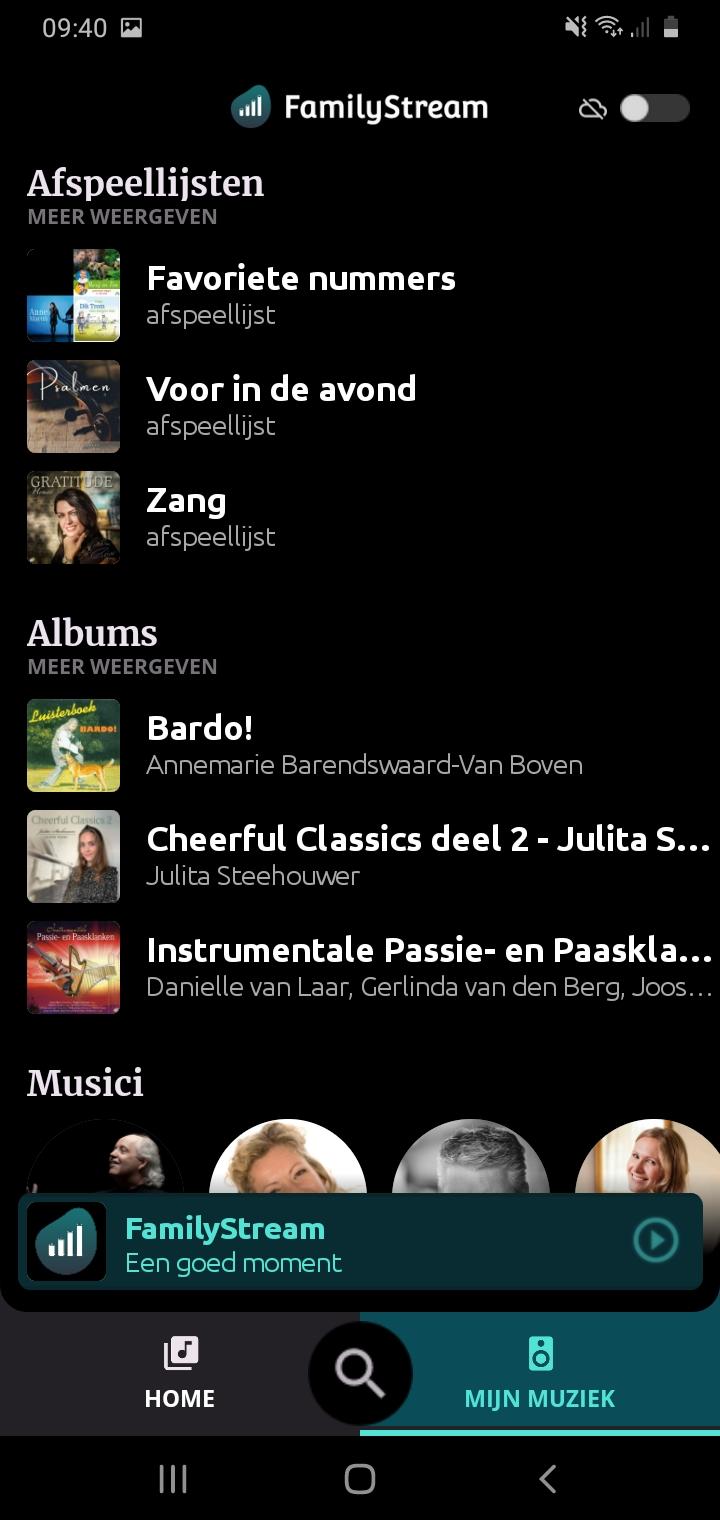Screen dimensions: 720x1520
Task: Open the Voor in de avond playlist
Action: (x=360, y=406)
